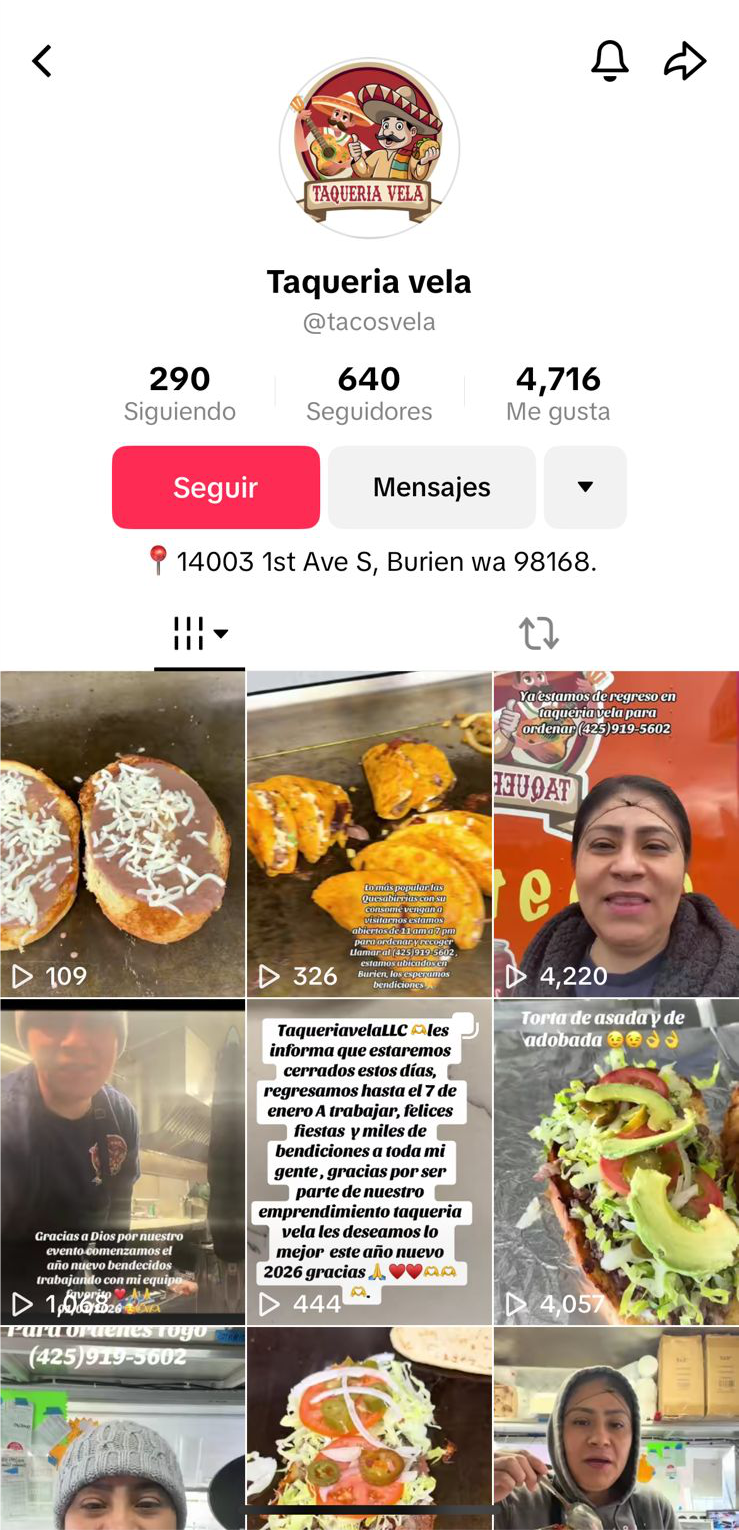The image size is (739, 1530).
Task: Open the quesabirrias video with 326 views
Action: point(369,834)
